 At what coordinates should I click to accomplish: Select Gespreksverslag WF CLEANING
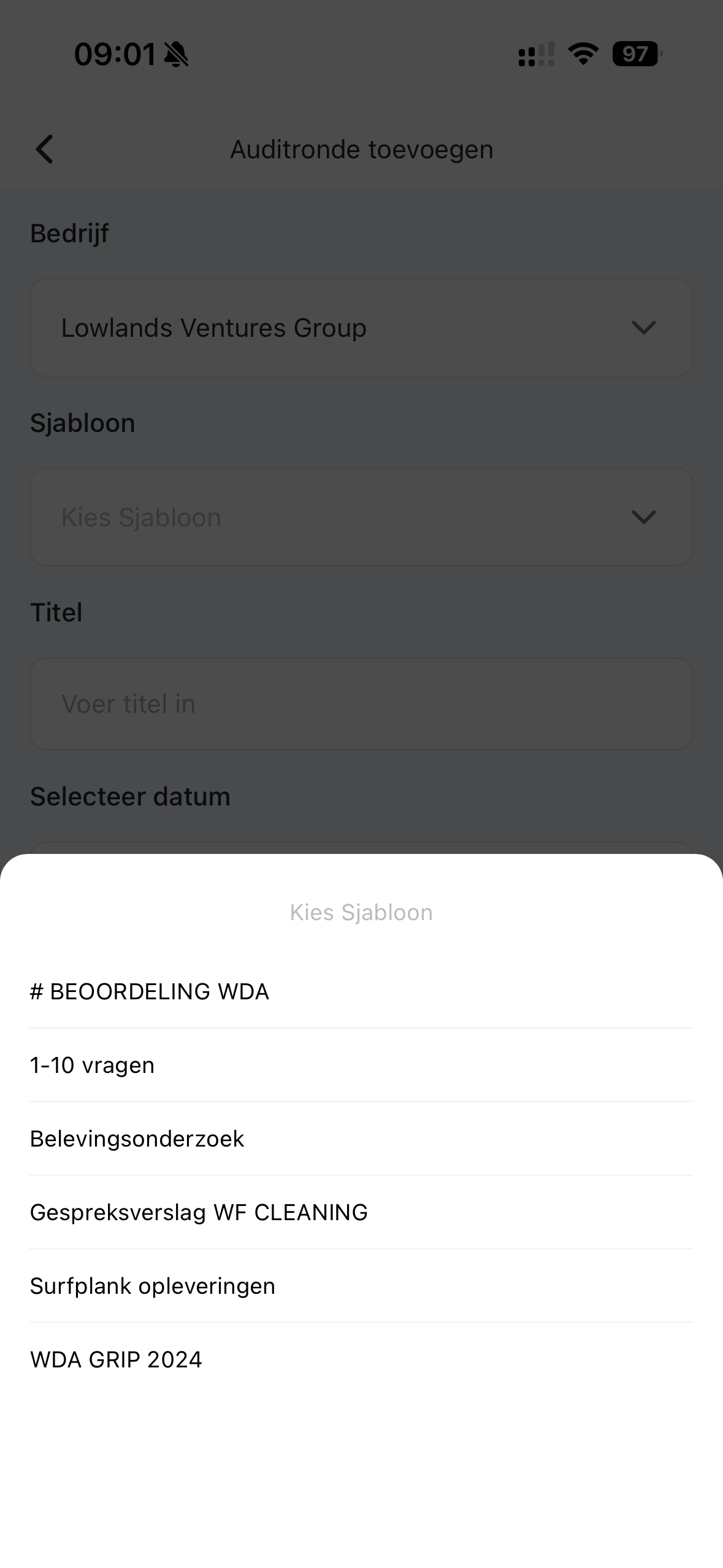[199, 1212]
